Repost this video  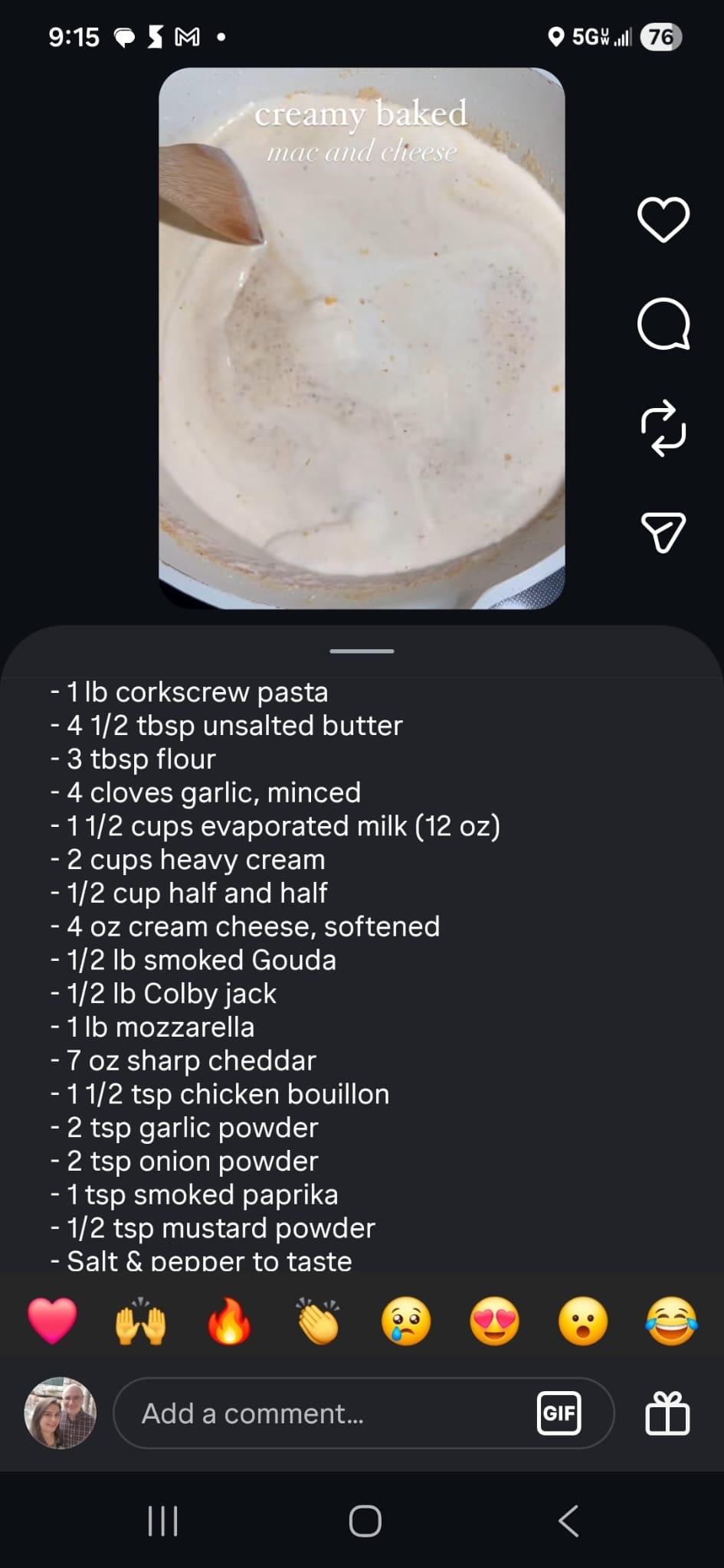[663, 428]
